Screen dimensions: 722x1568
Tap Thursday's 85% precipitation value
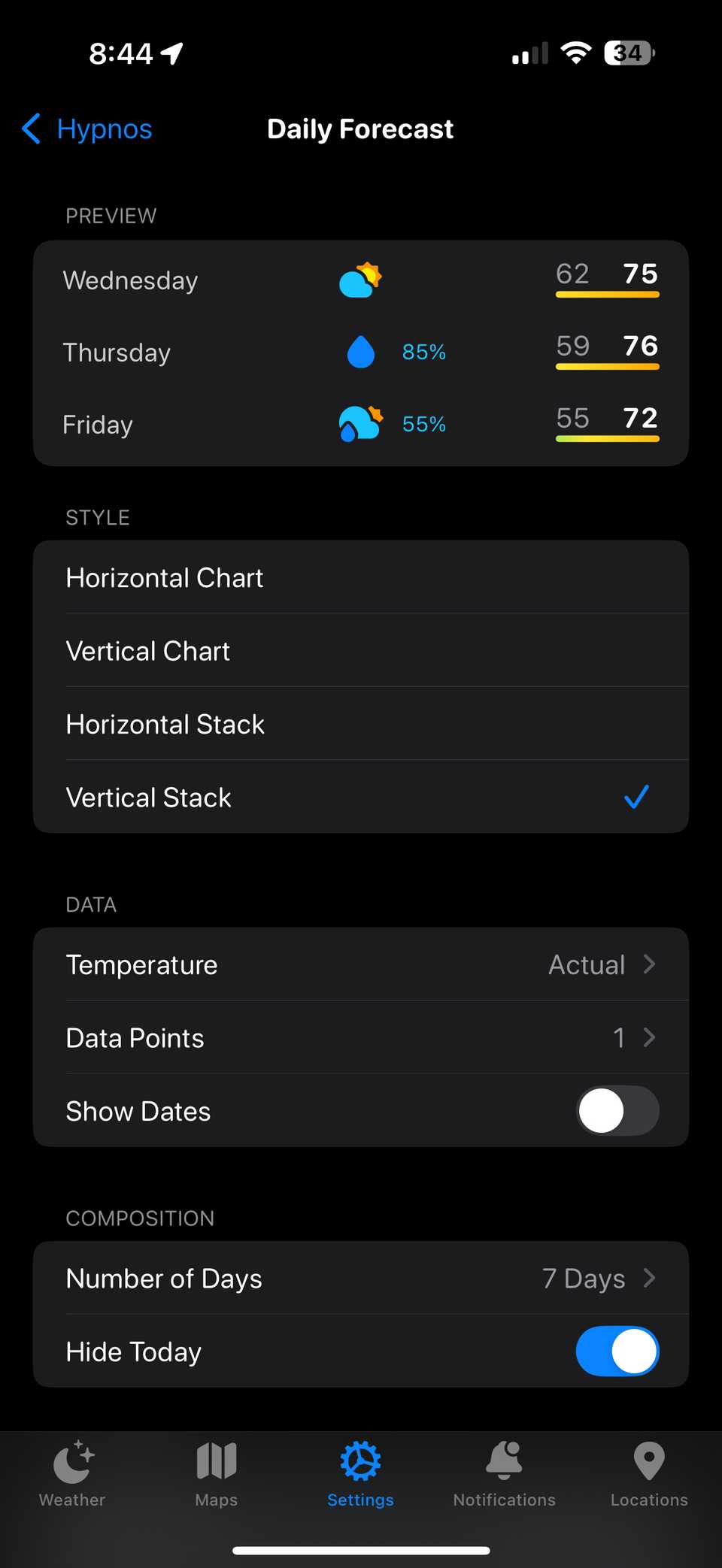pos(423,351)
